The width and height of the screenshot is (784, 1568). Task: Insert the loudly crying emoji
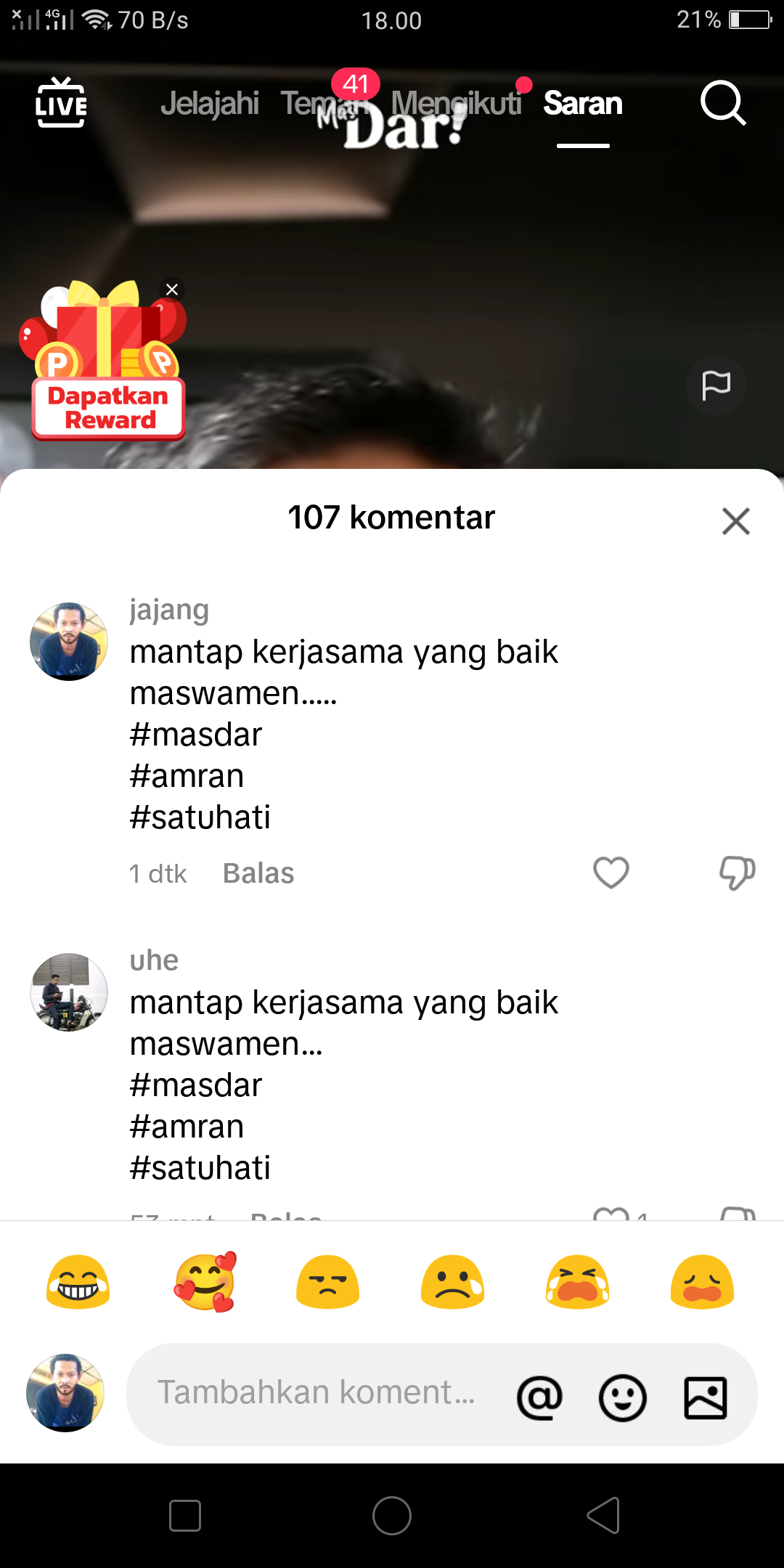[x=578, y=1283]
